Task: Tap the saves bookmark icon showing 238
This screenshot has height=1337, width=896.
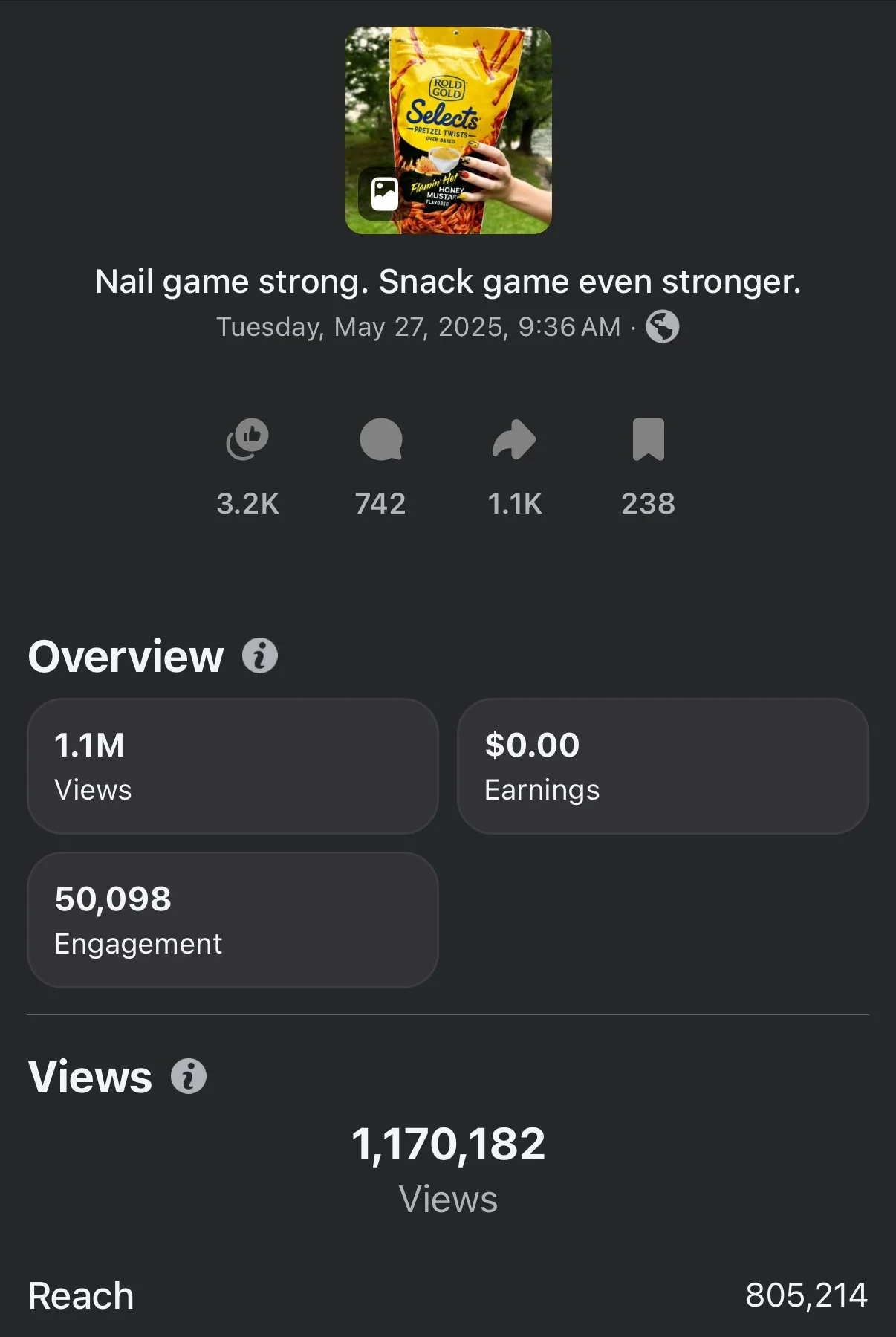Action: (648, 439)
